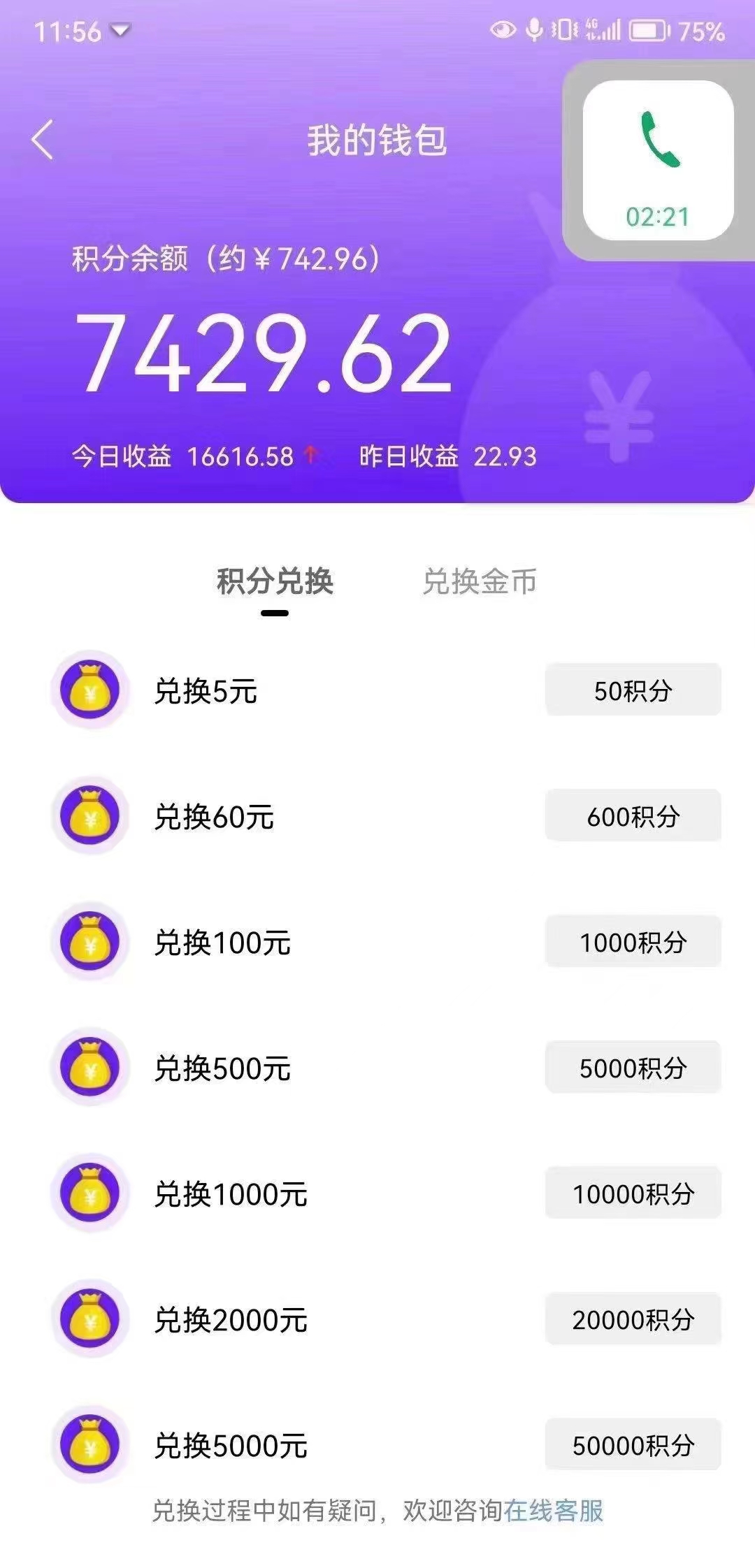The image size is (755, 1568).
Task: Switch to the 积分兑换 tab
Action: coord(275,581)
